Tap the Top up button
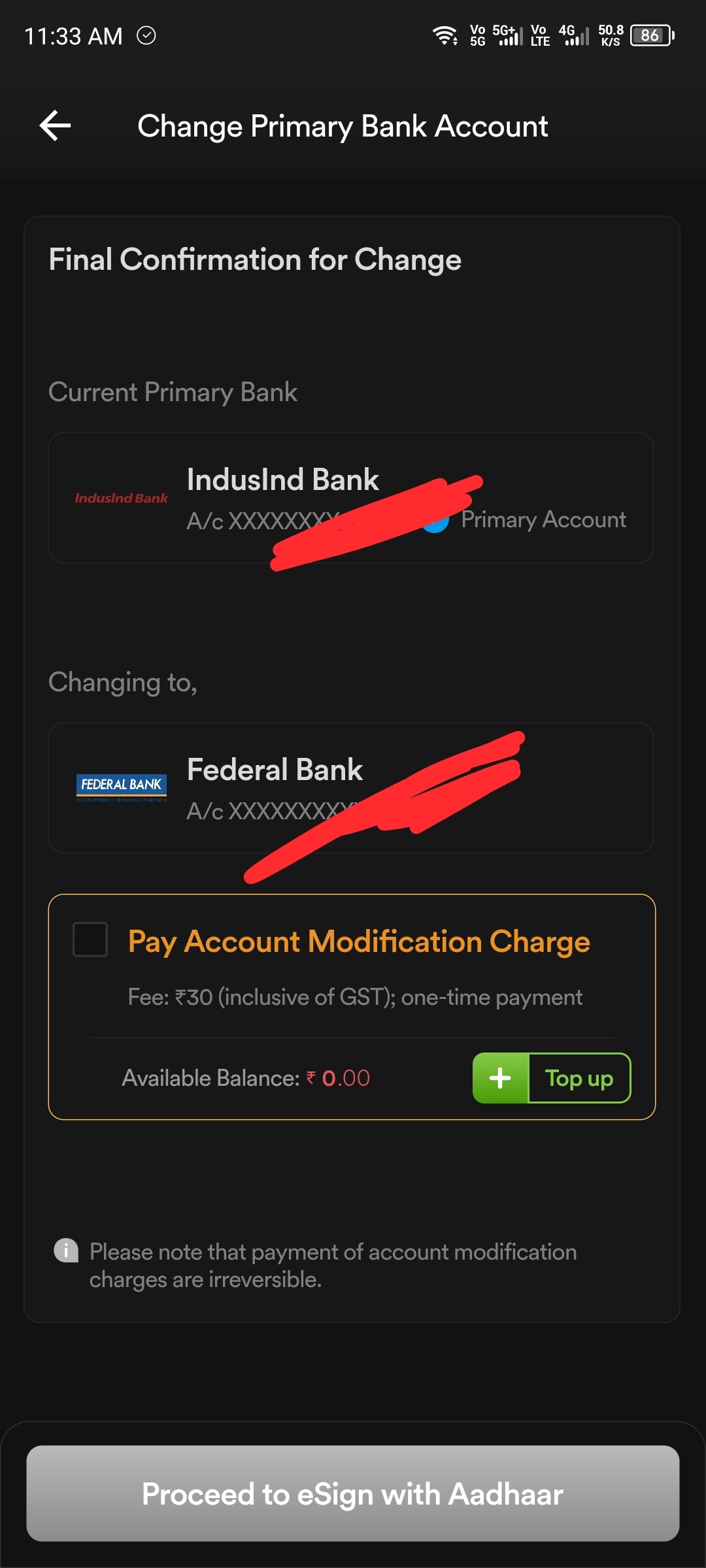706x1568 pixels. tap(552, 1078)
